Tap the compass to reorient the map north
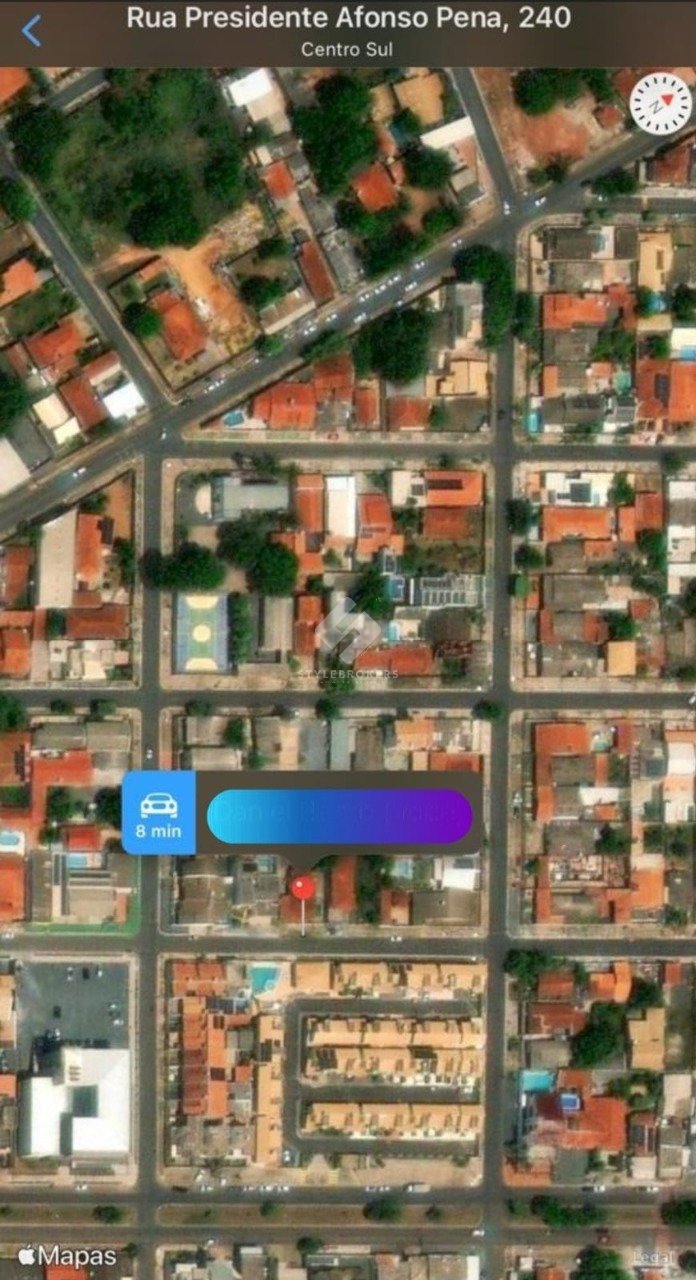The width and height of the screenshot is (696, 1280). click(660, 104)
